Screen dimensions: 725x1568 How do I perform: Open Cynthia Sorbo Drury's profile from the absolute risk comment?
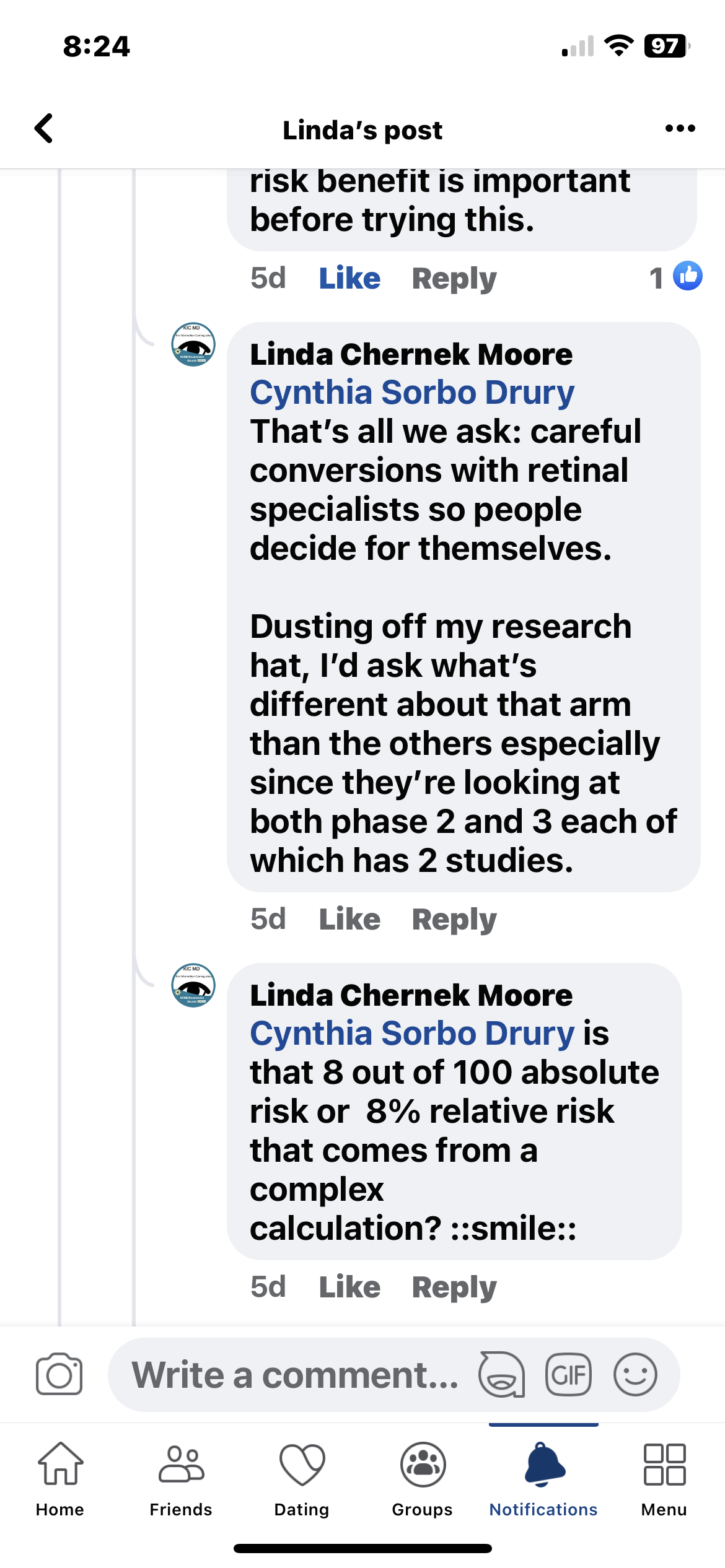coord(412,1033)
